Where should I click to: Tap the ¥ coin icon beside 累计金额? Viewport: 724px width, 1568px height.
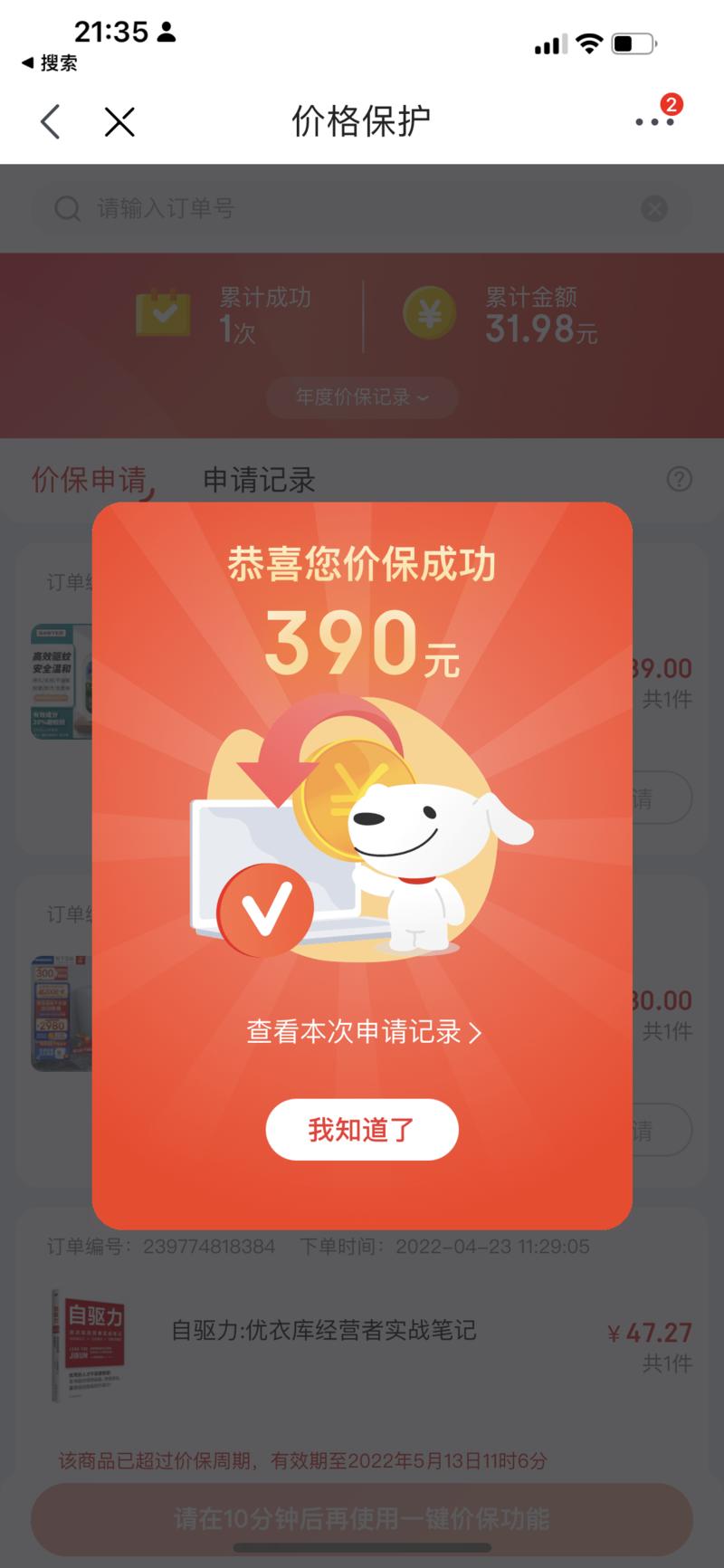pos(432,315)
